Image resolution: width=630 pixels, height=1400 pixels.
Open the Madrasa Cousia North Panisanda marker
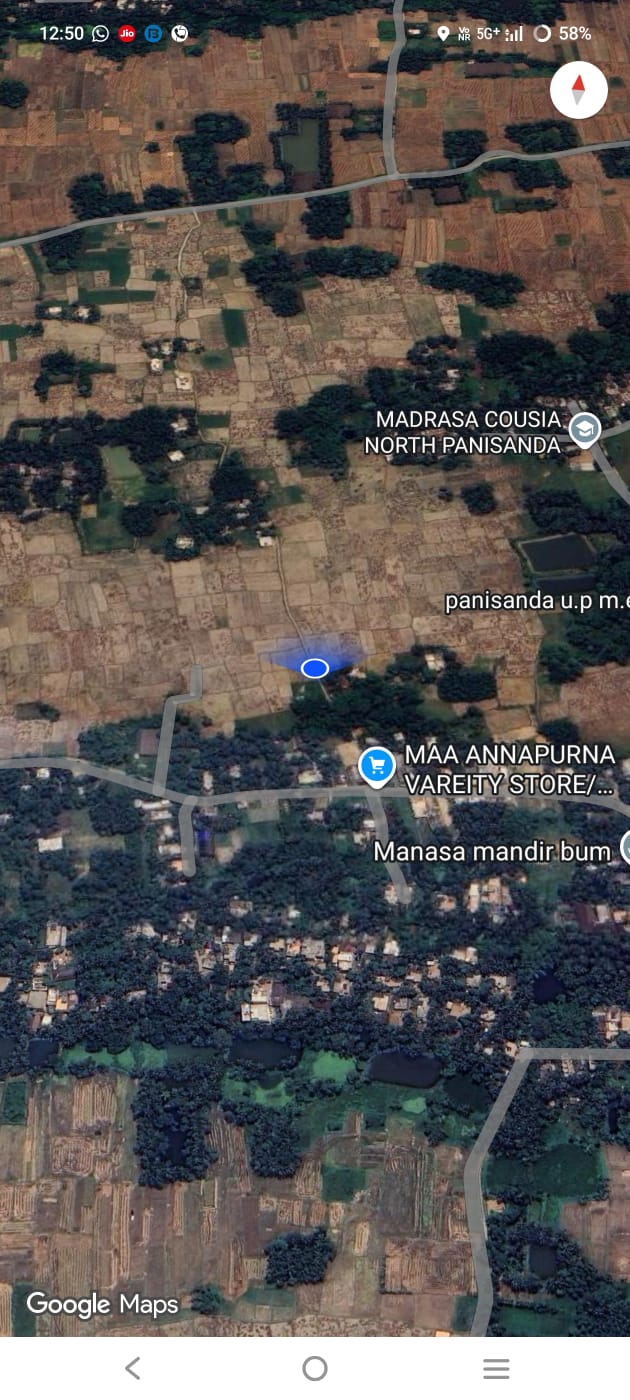[584, 430]
